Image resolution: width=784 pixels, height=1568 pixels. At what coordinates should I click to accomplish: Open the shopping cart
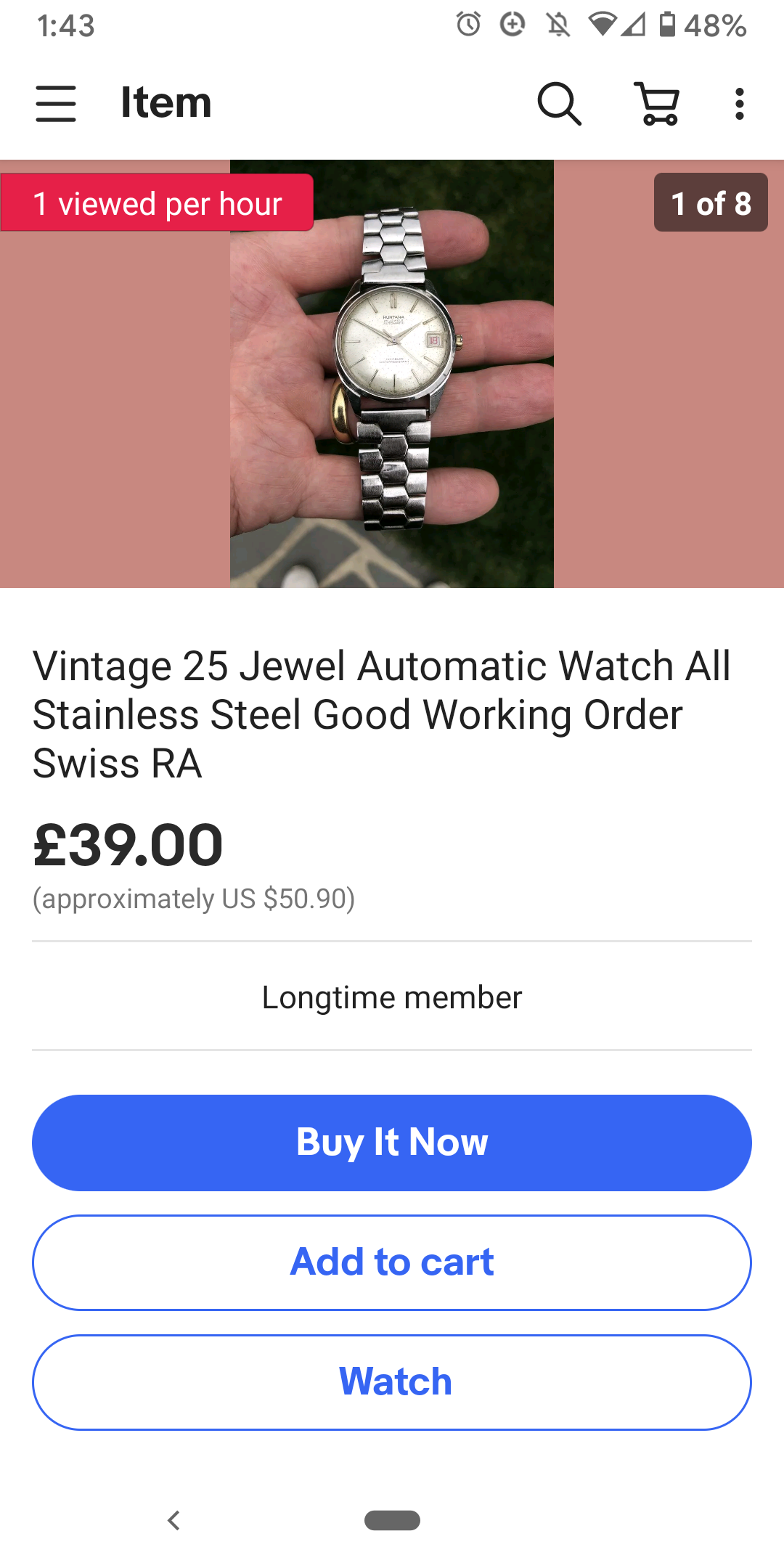[x=658, y=103]
